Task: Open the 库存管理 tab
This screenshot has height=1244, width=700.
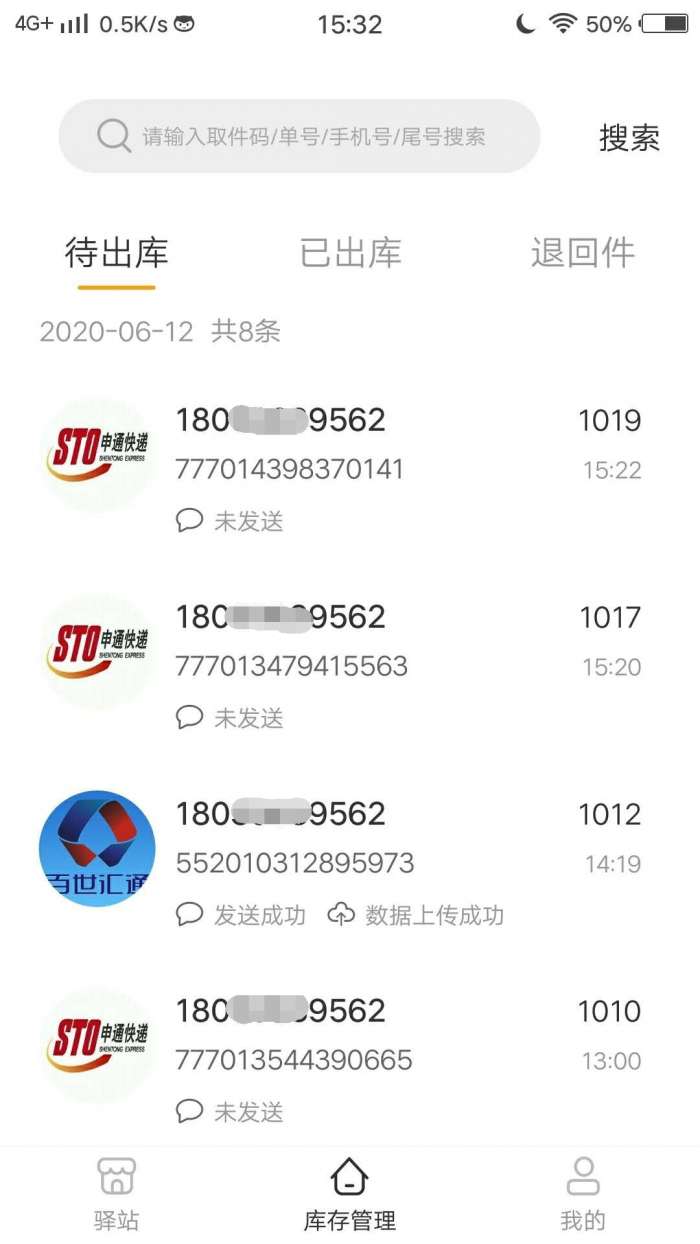Action: click(x=350, y=1194)
